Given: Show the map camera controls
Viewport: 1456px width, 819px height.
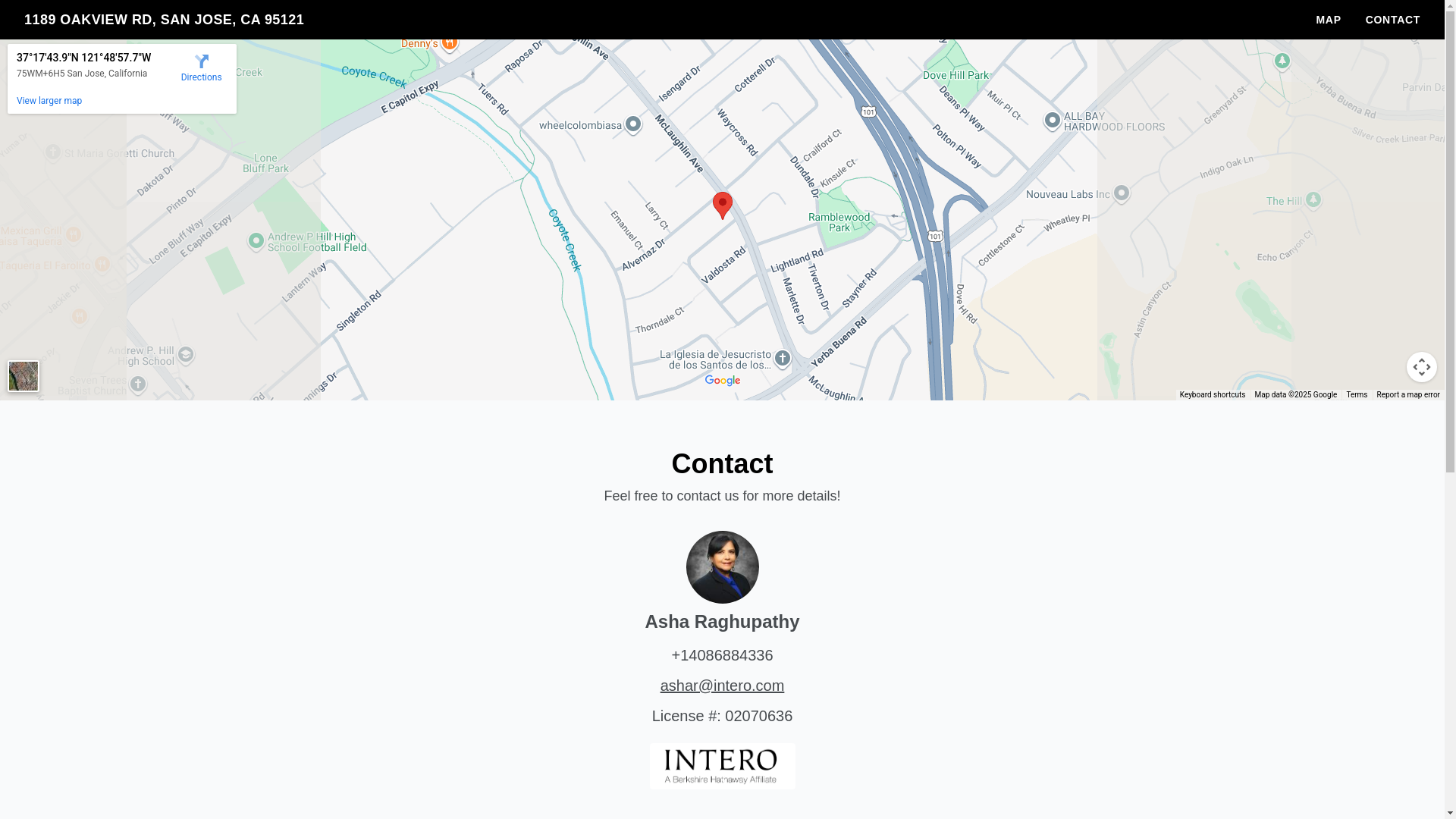Looking at the screenshot, I should coord(1421,367).
